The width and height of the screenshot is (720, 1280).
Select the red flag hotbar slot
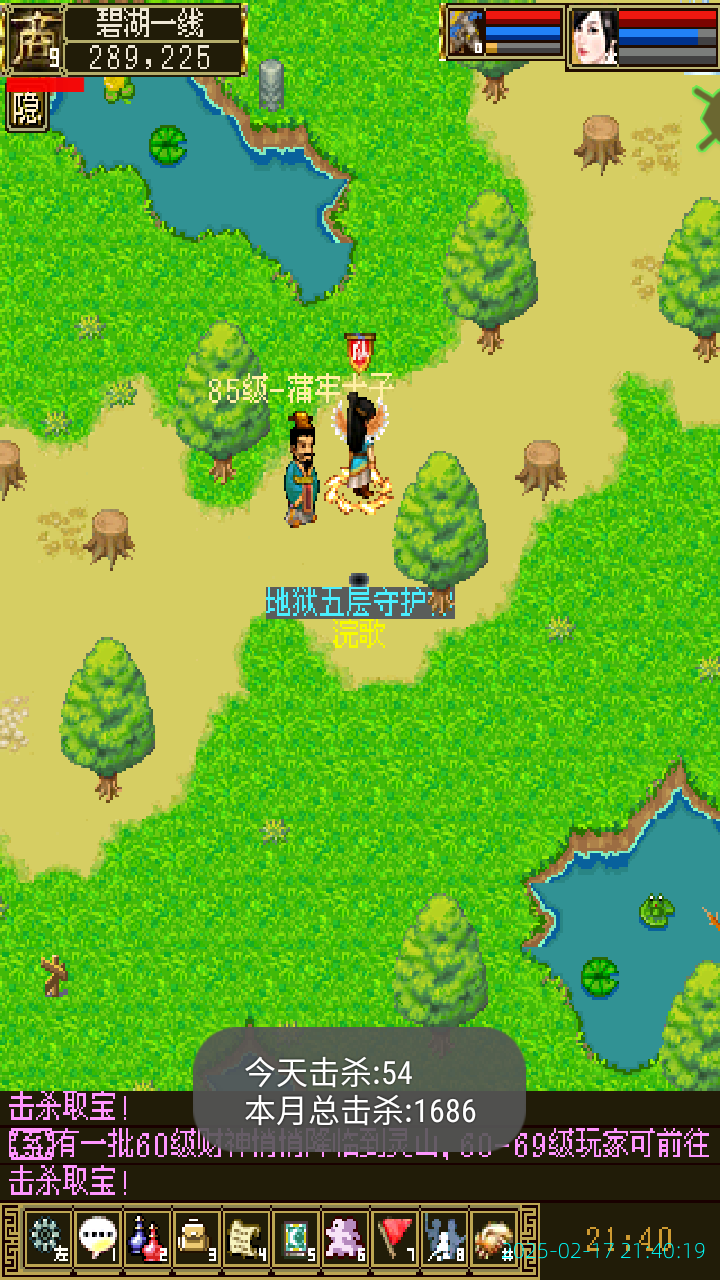(x=394, y=1237)
